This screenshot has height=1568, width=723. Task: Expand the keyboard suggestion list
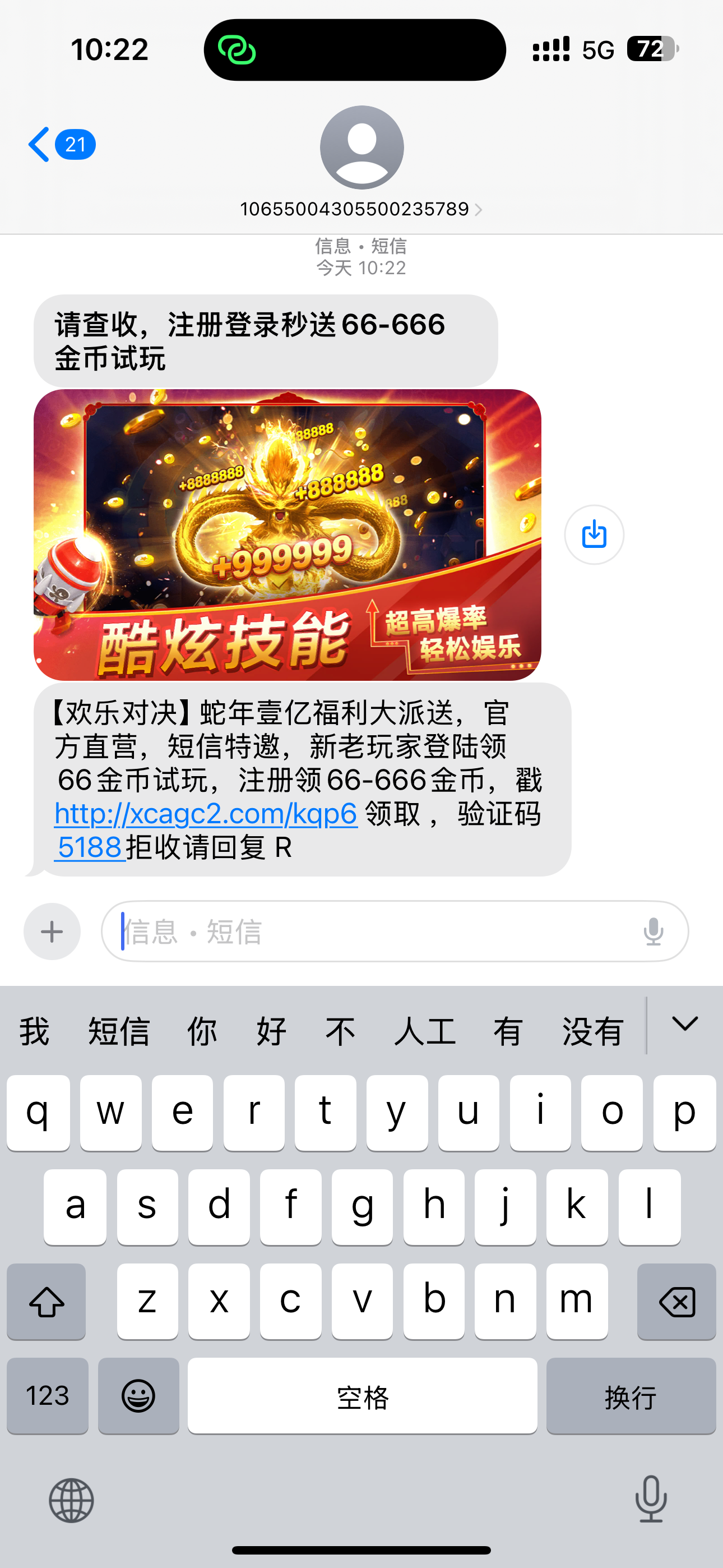(684, 1025)
